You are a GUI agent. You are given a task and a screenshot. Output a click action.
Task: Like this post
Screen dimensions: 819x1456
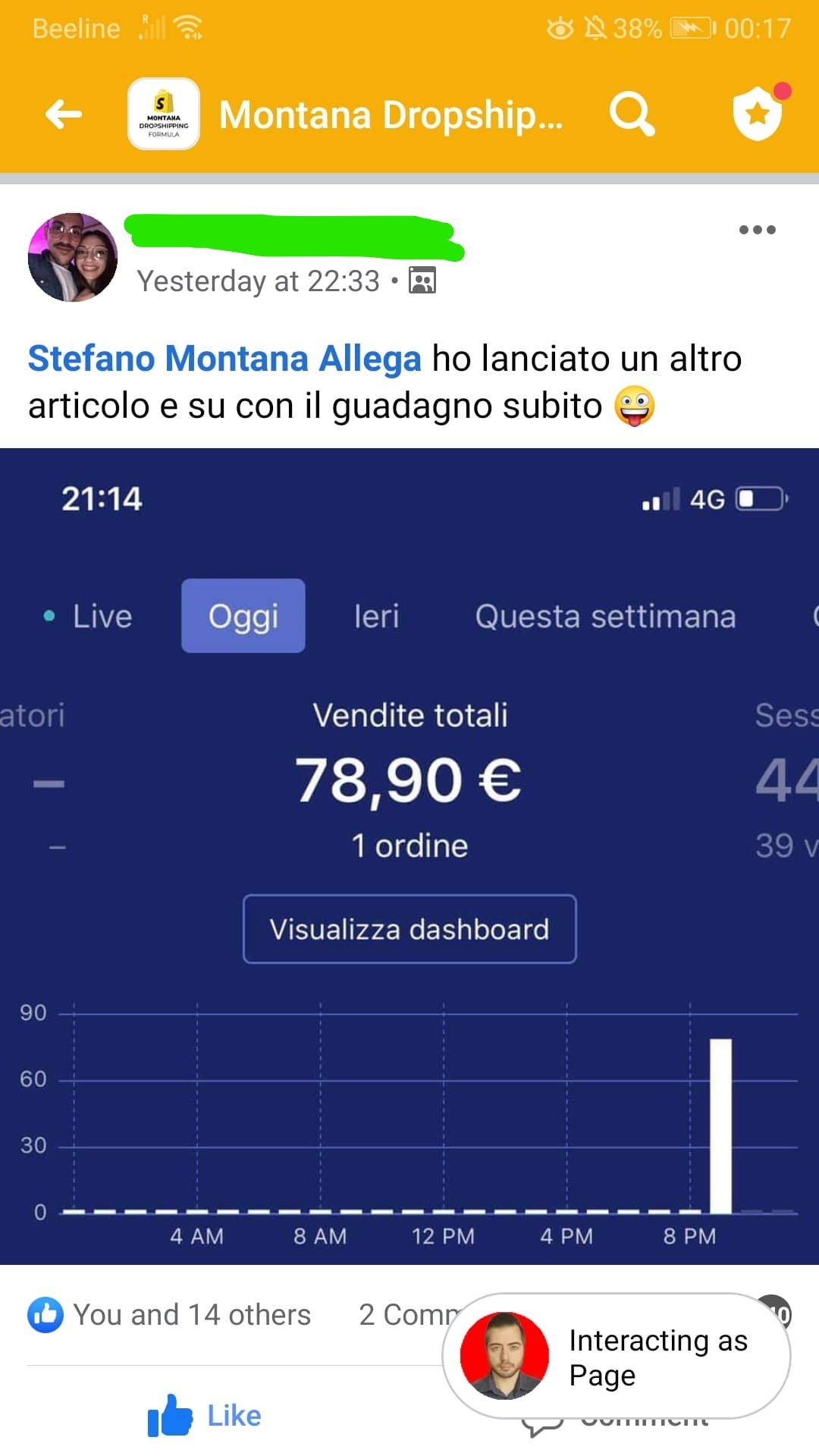pyautogui.click(x=205, y=1416)
